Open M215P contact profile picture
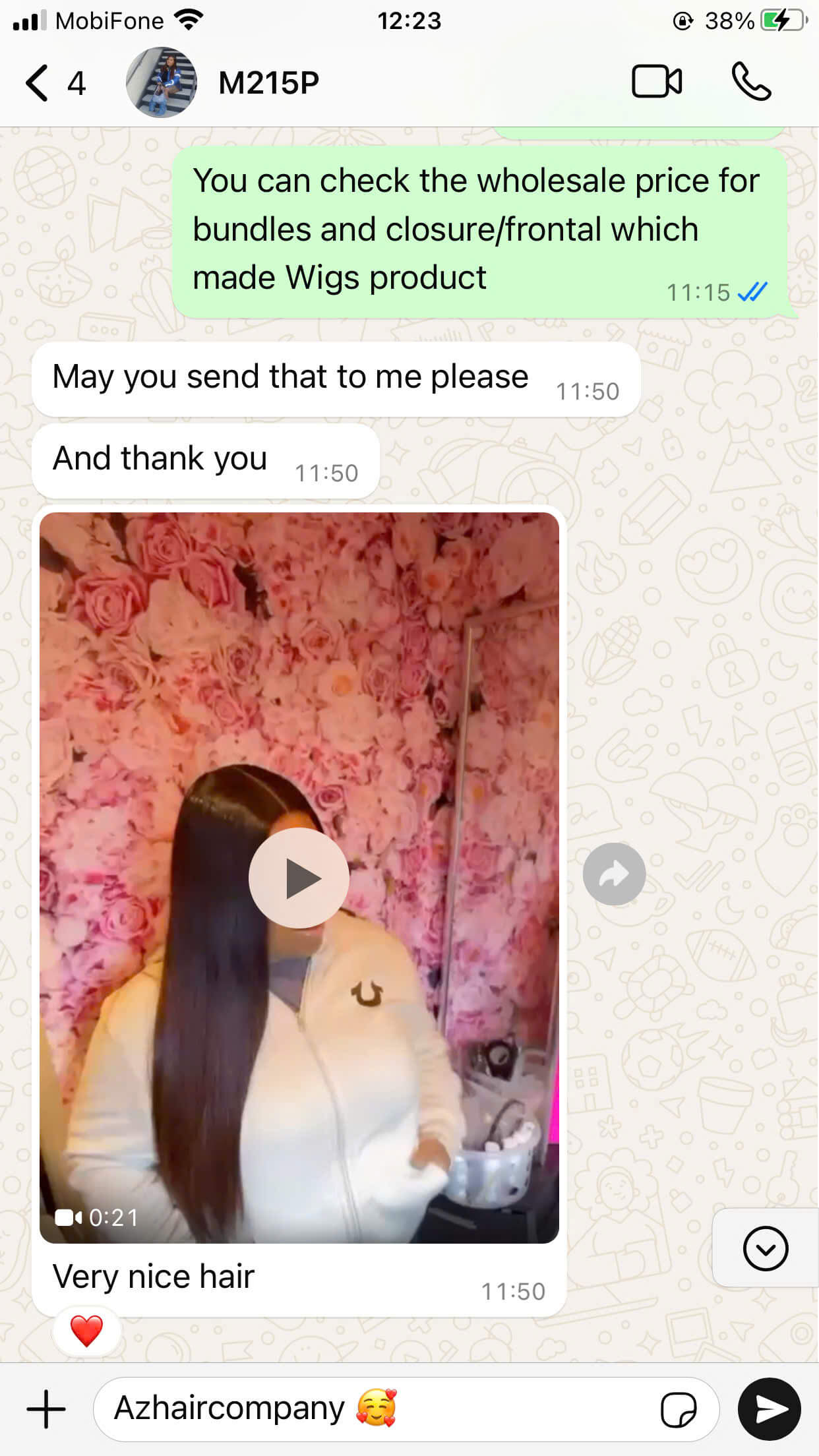This screenshot has height=1456, width=819. [x=162, y=82]
